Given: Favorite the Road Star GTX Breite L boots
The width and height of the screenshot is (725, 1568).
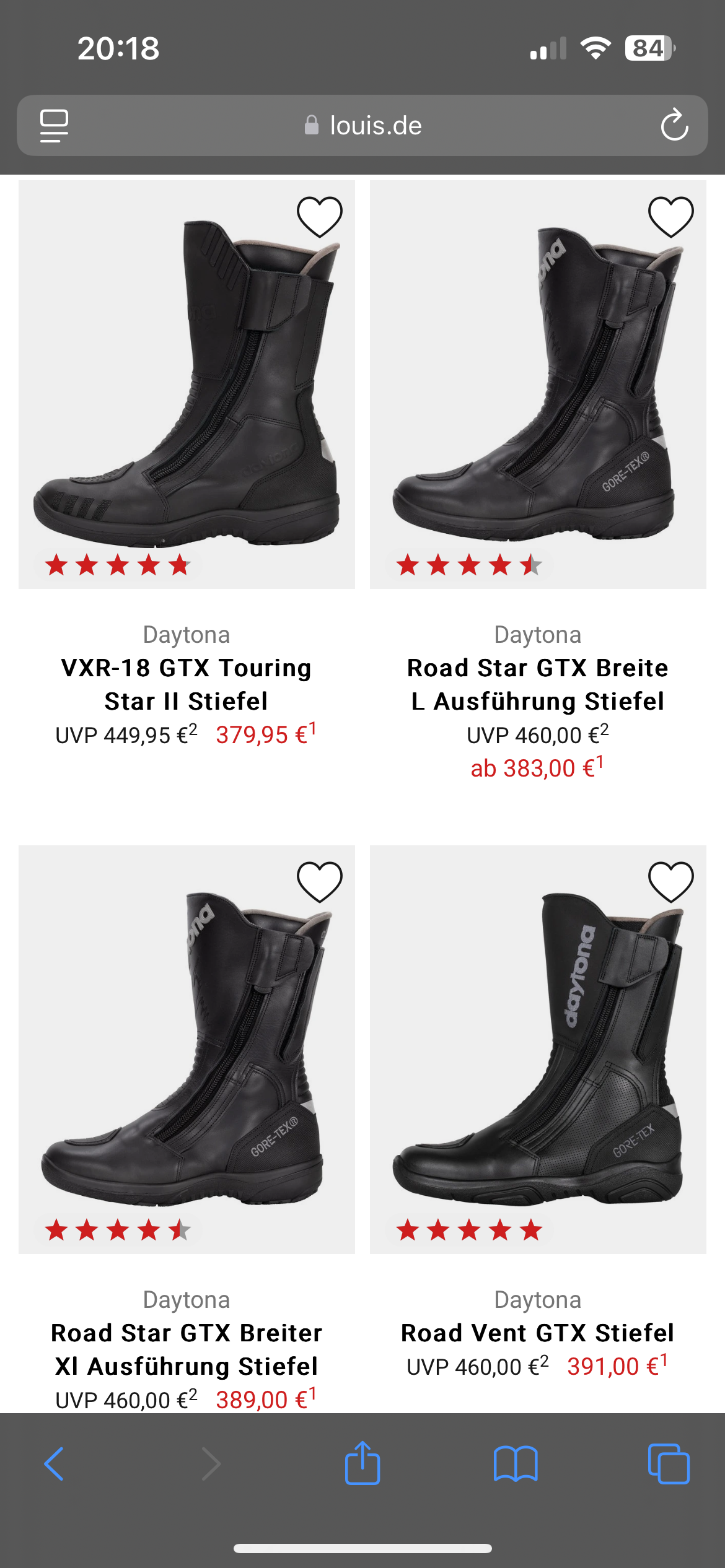Looking at the screenshot, I should 670,217.
